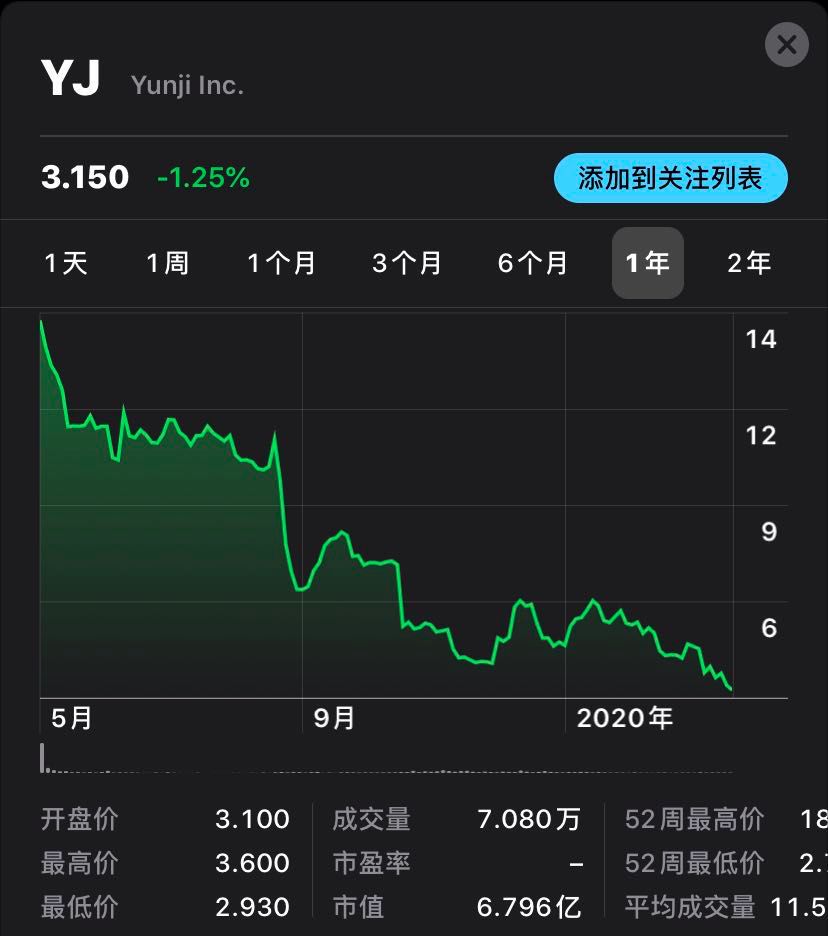
Task: Click the currently selected 1年 range
Action: tap(646, 263)
